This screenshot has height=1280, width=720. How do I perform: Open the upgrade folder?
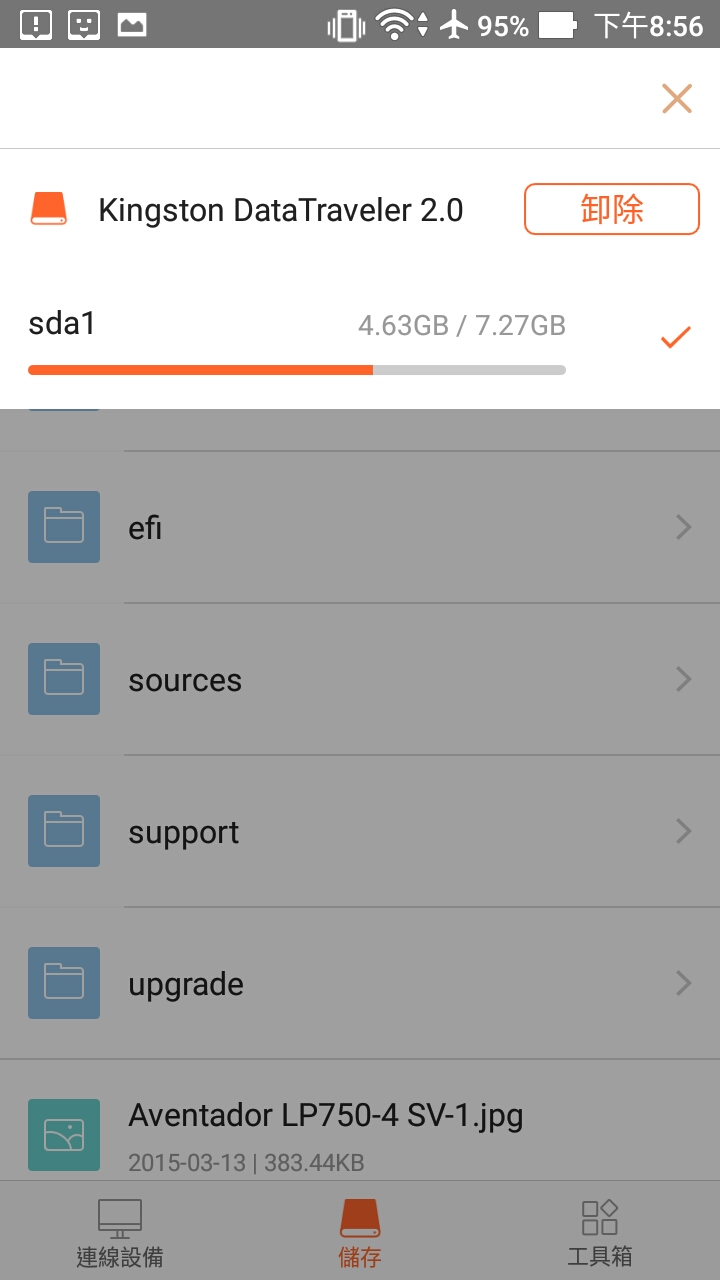(360, 983)
